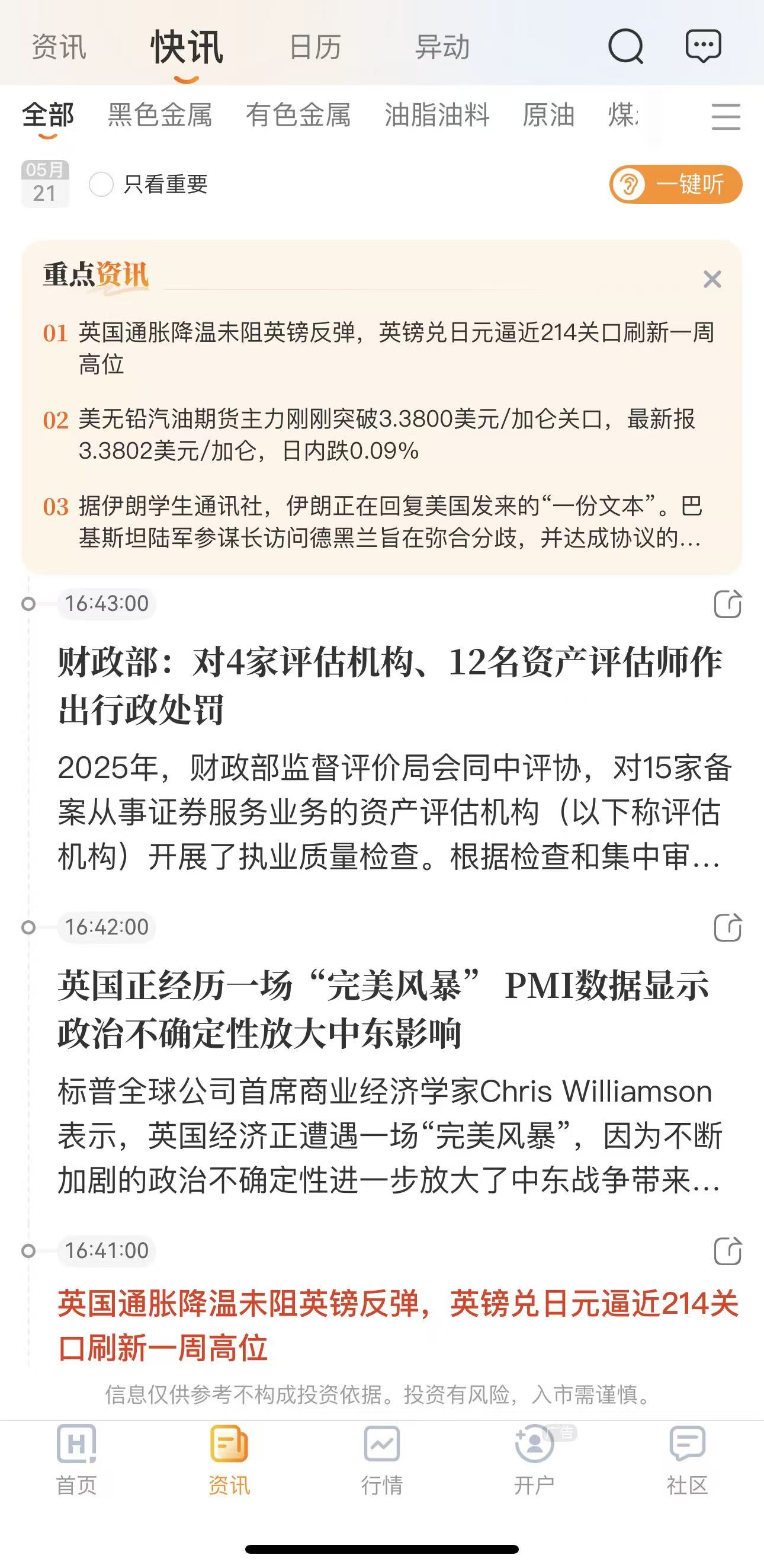Image resolution: width=764 pixels, height=1568 pixels.
Task: Dismiss the 重点资讯 card
Action: 712,279
